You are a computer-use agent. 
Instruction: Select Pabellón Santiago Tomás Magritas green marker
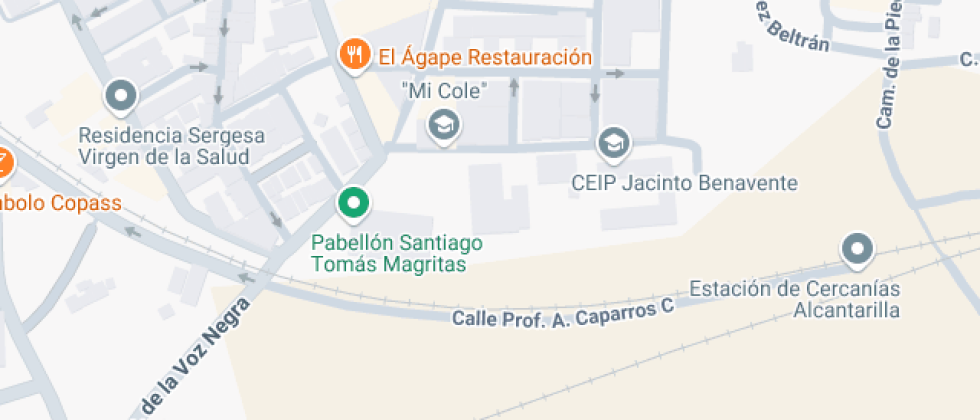[352, 204]
